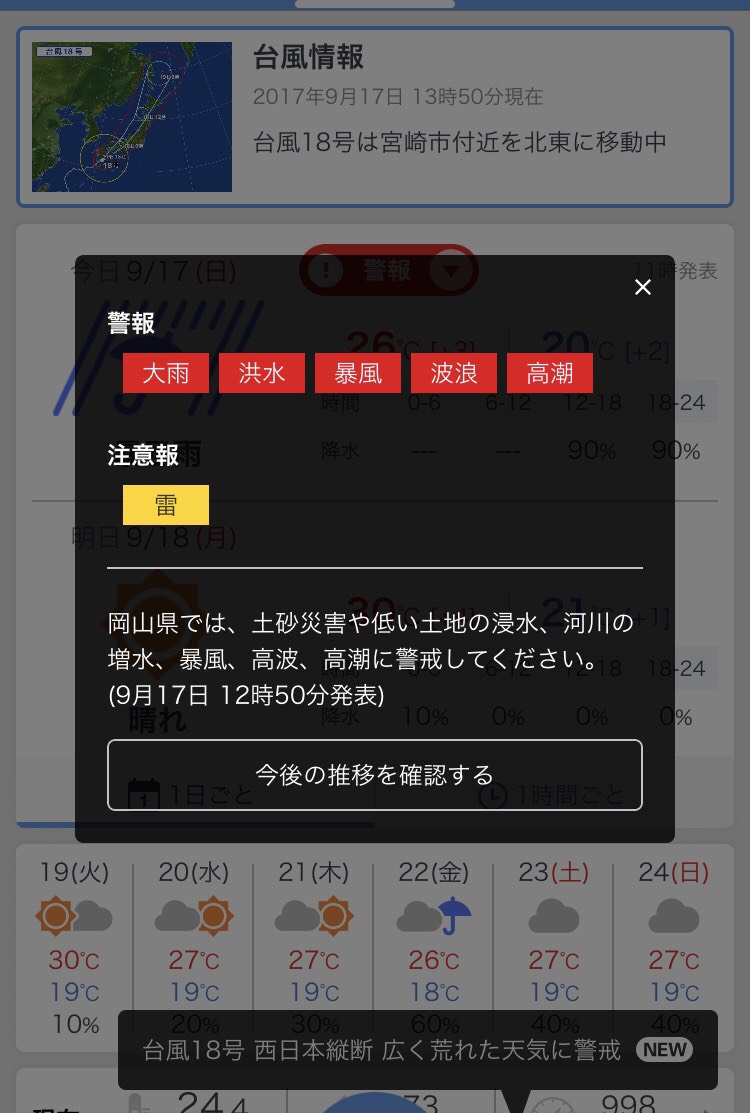Viewport: 750px width, 1113px height.
Task: Select the 波浪 warning chip
Action: [x=454, y=373]
